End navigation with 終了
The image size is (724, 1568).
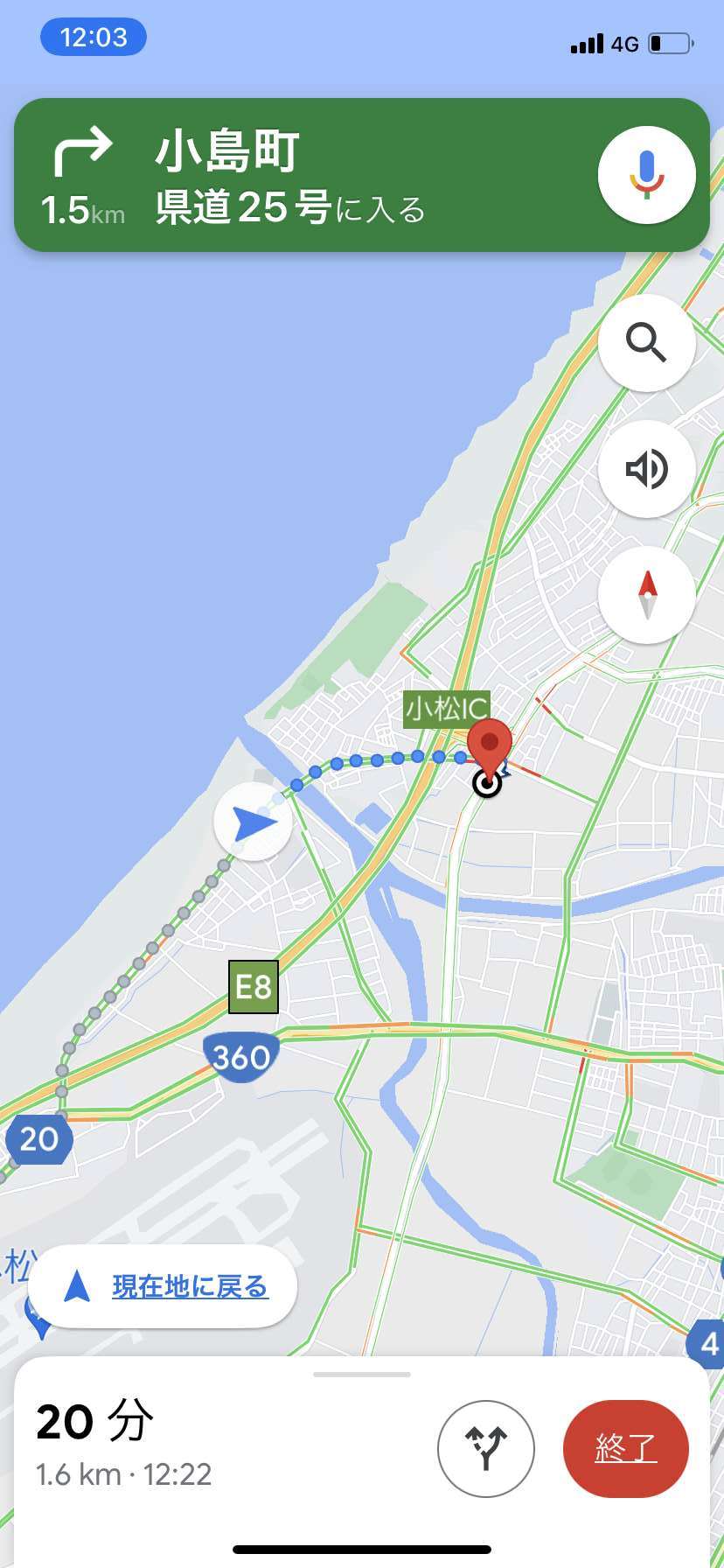coord(626,1448)
